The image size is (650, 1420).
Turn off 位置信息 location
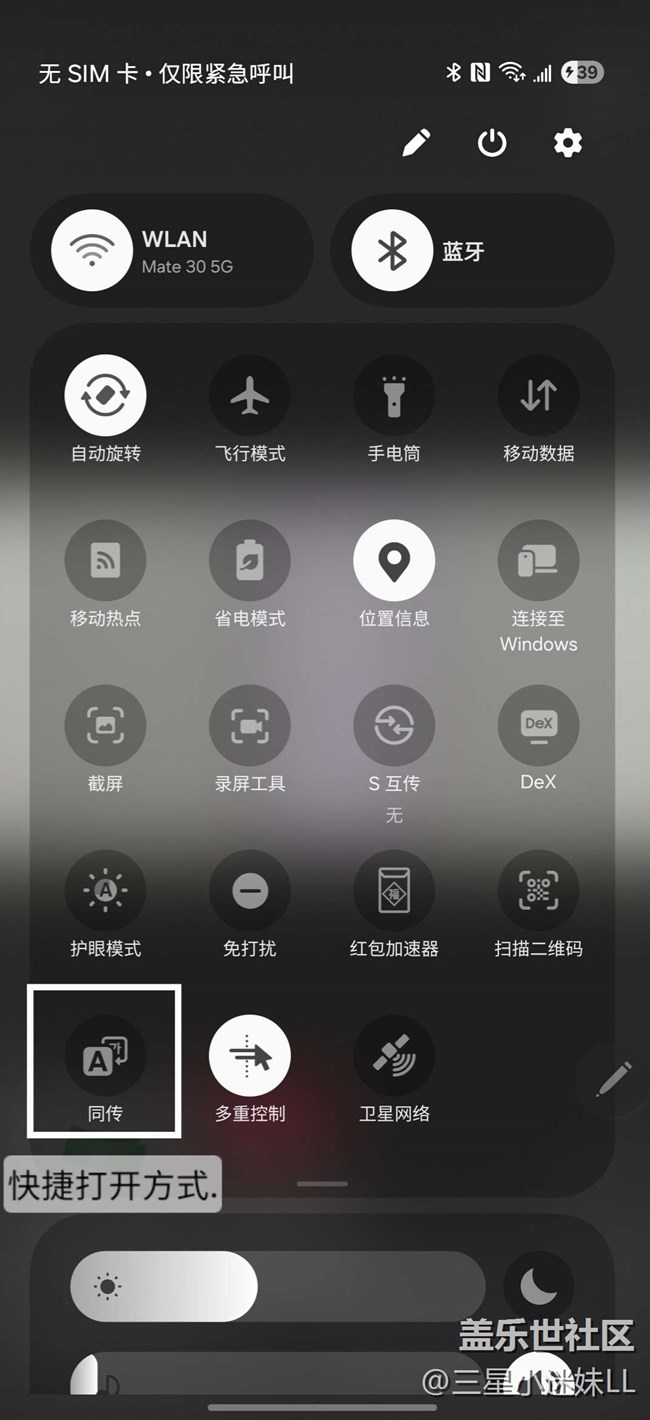394,561
